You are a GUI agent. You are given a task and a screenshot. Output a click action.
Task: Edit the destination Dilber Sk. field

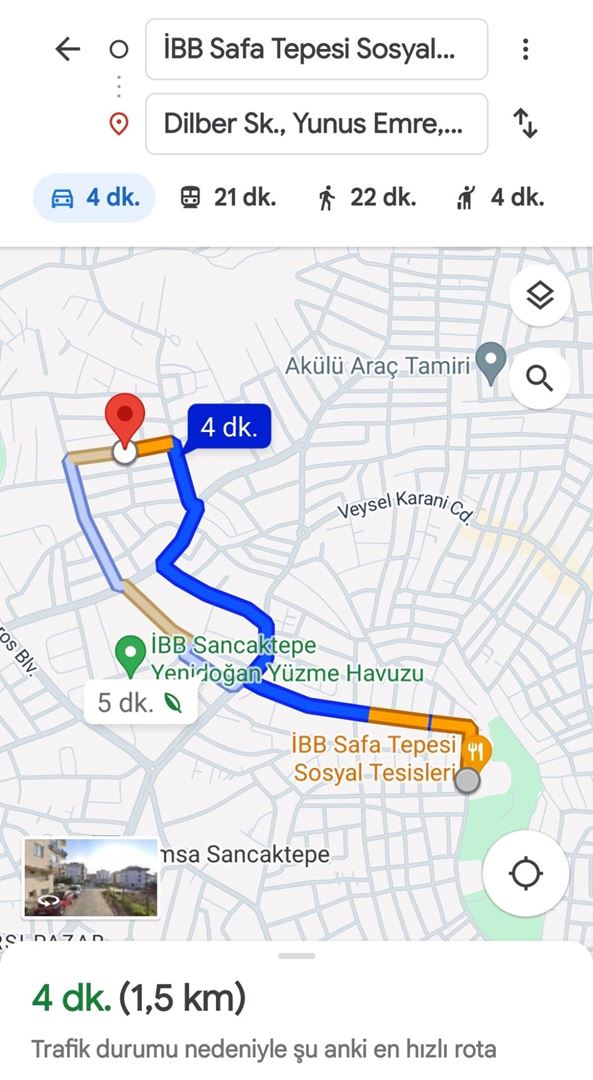317,124
